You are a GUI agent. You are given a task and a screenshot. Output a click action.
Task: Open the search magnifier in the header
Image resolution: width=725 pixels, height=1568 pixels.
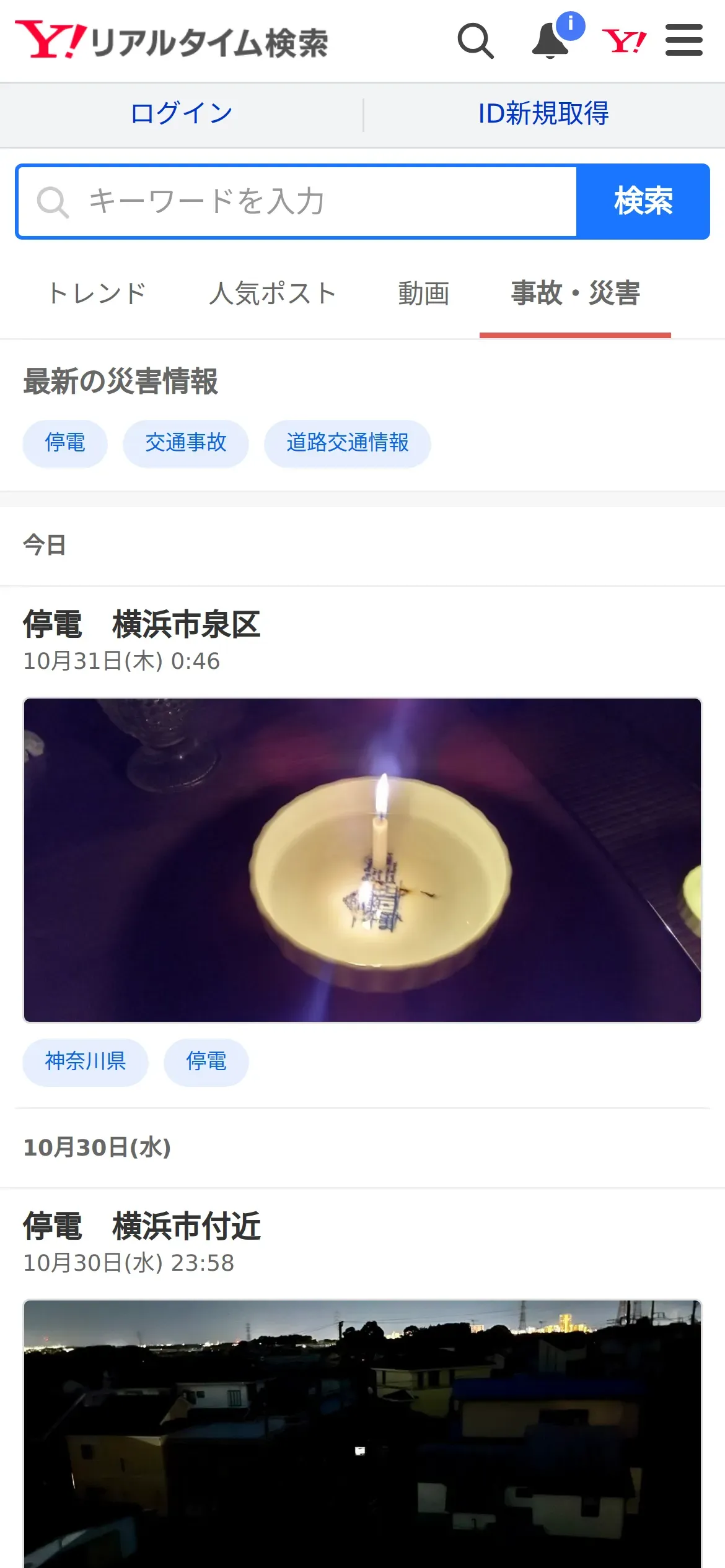coord(475,41)
